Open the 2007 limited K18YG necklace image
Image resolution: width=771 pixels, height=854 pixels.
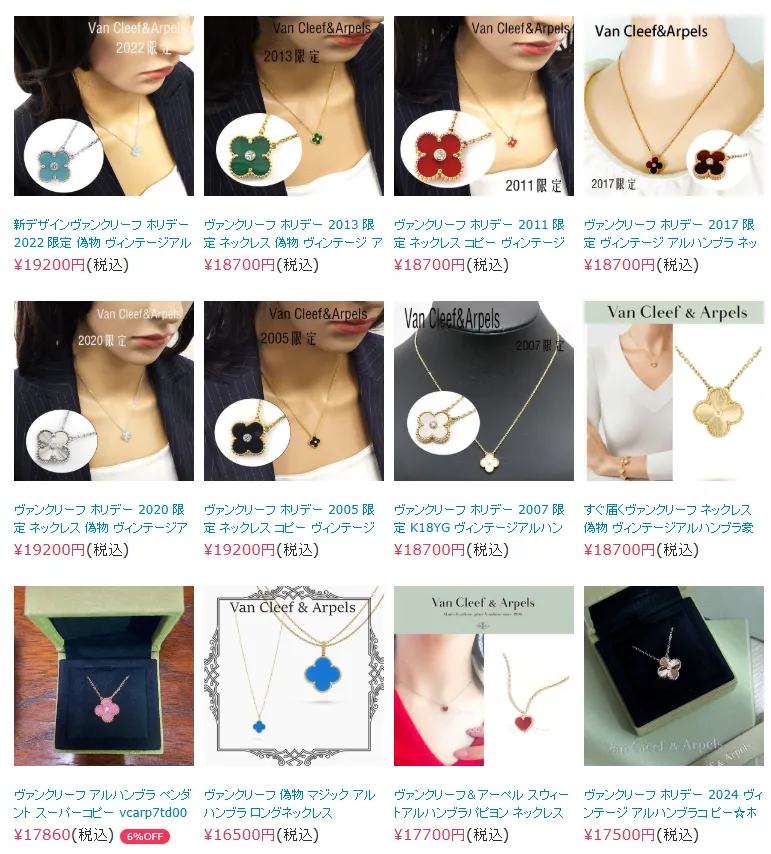coord(483,391)
